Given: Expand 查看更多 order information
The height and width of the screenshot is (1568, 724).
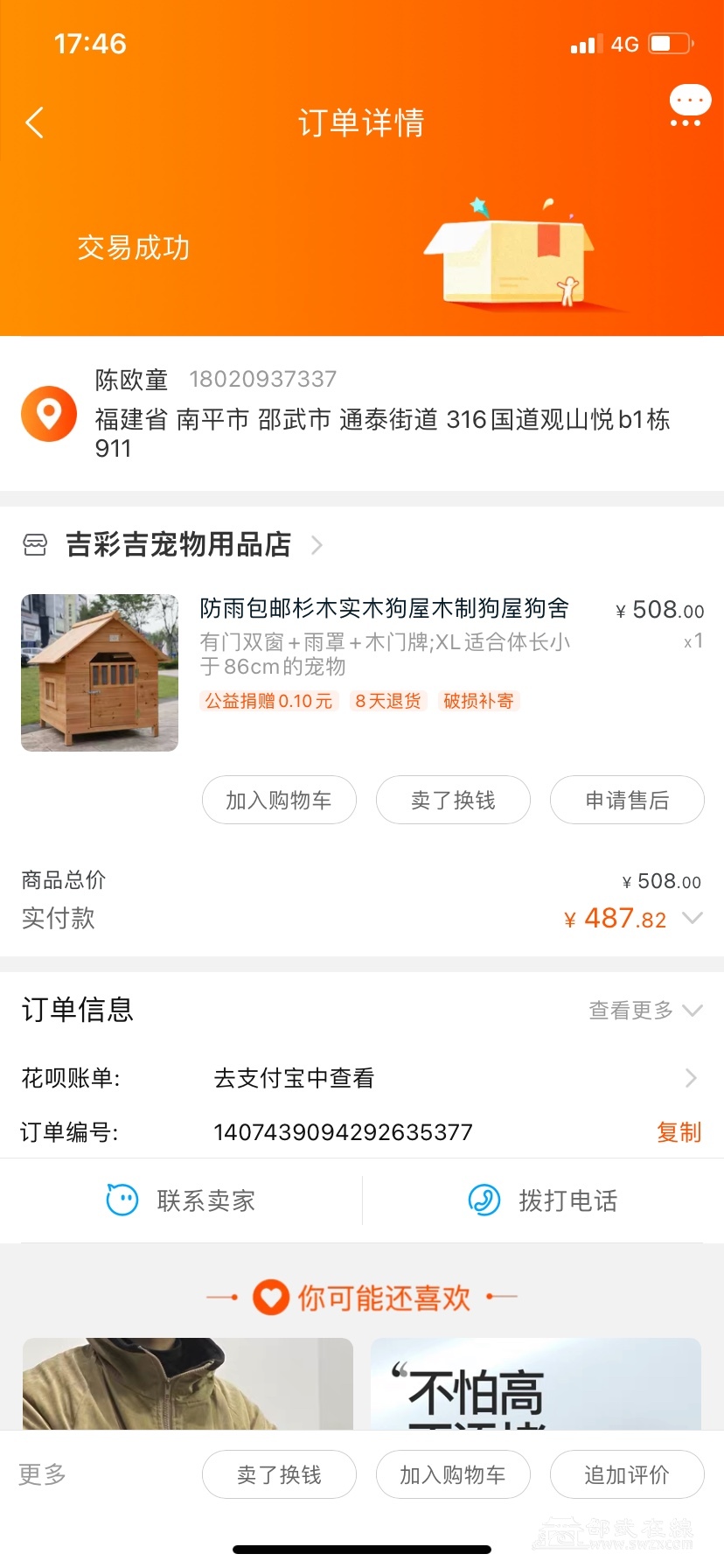Looking at the screenshot, I should point(644,1011).
